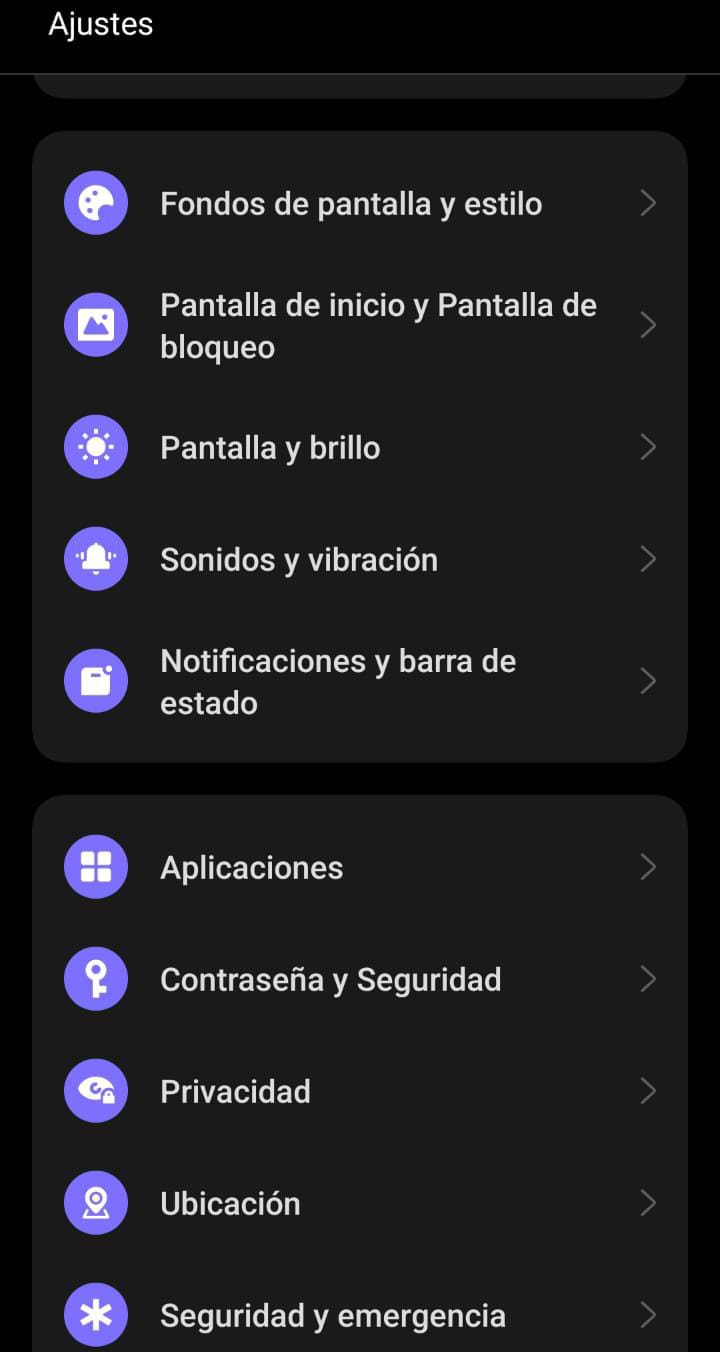This screenshot has width=720, height=1352.
Task: Open Privacidad settings
Action: (x=236, y=1092)
